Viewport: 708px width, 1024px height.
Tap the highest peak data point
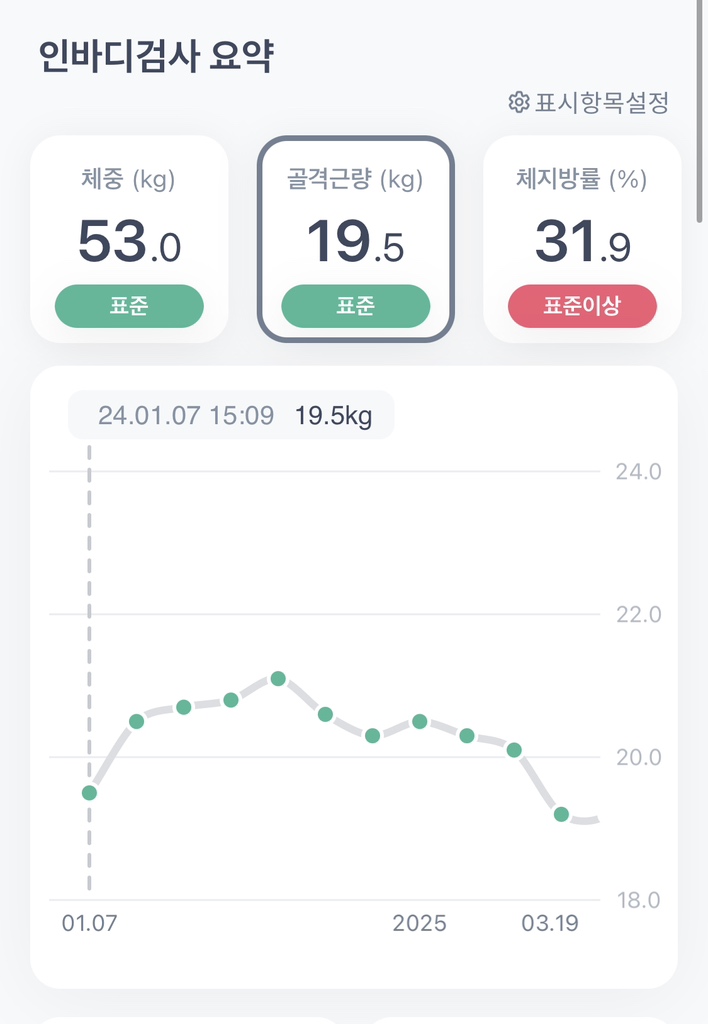(x=278, y=679)
